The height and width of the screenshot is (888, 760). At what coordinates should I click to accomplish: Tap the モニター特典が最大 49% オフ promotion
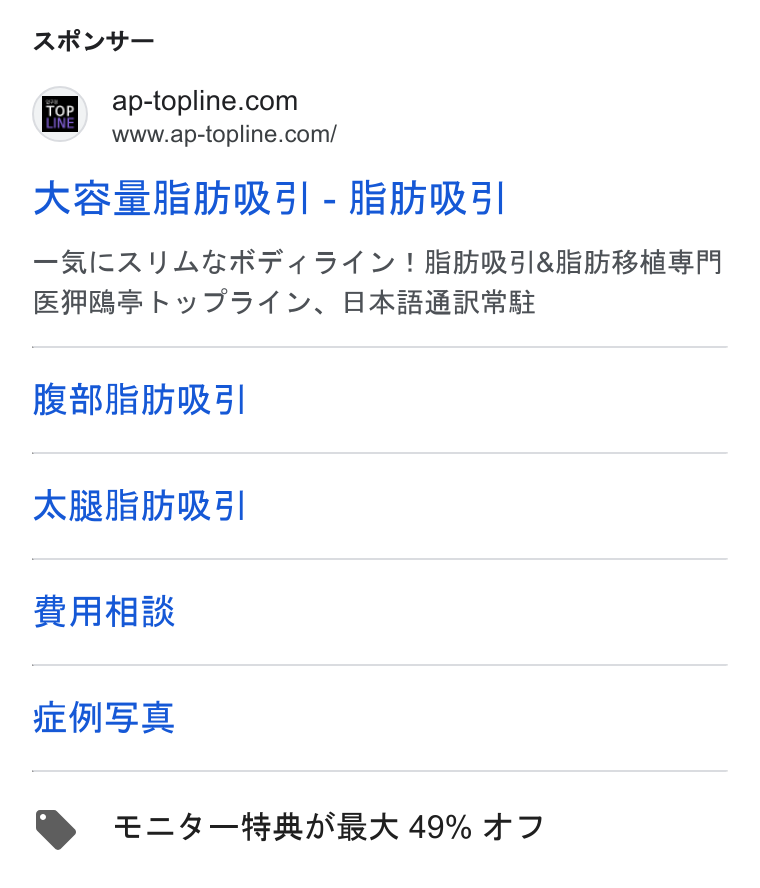(328, 827)
